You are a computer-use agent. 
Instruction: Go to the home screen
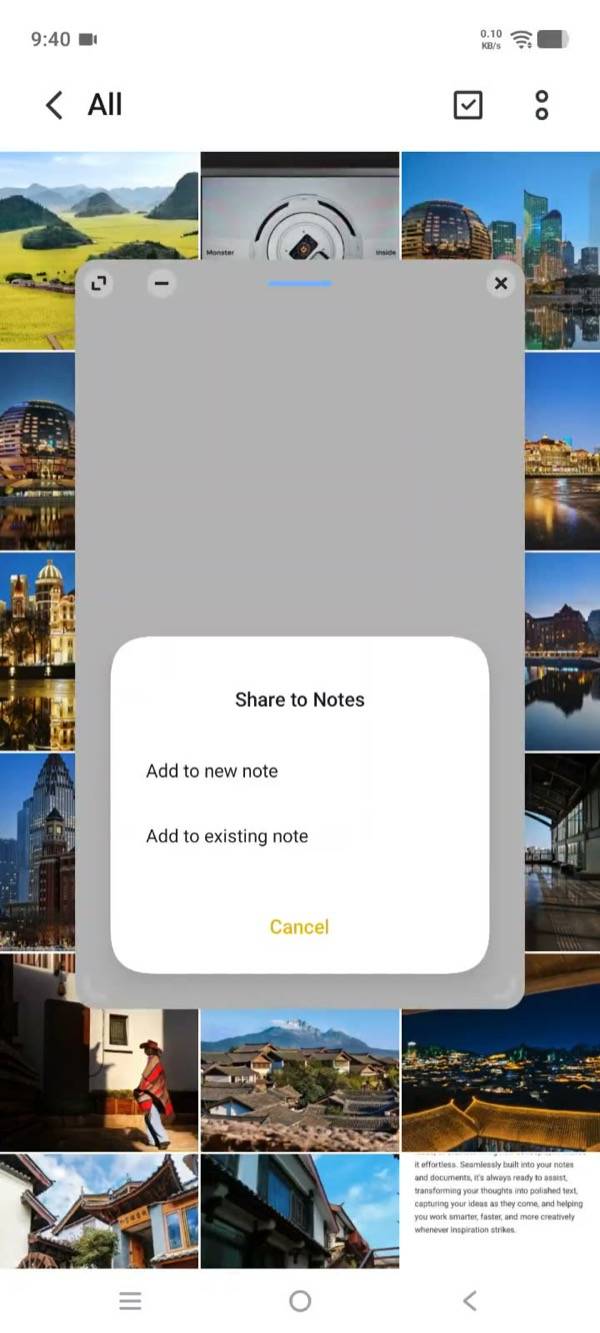(300, 1300)
